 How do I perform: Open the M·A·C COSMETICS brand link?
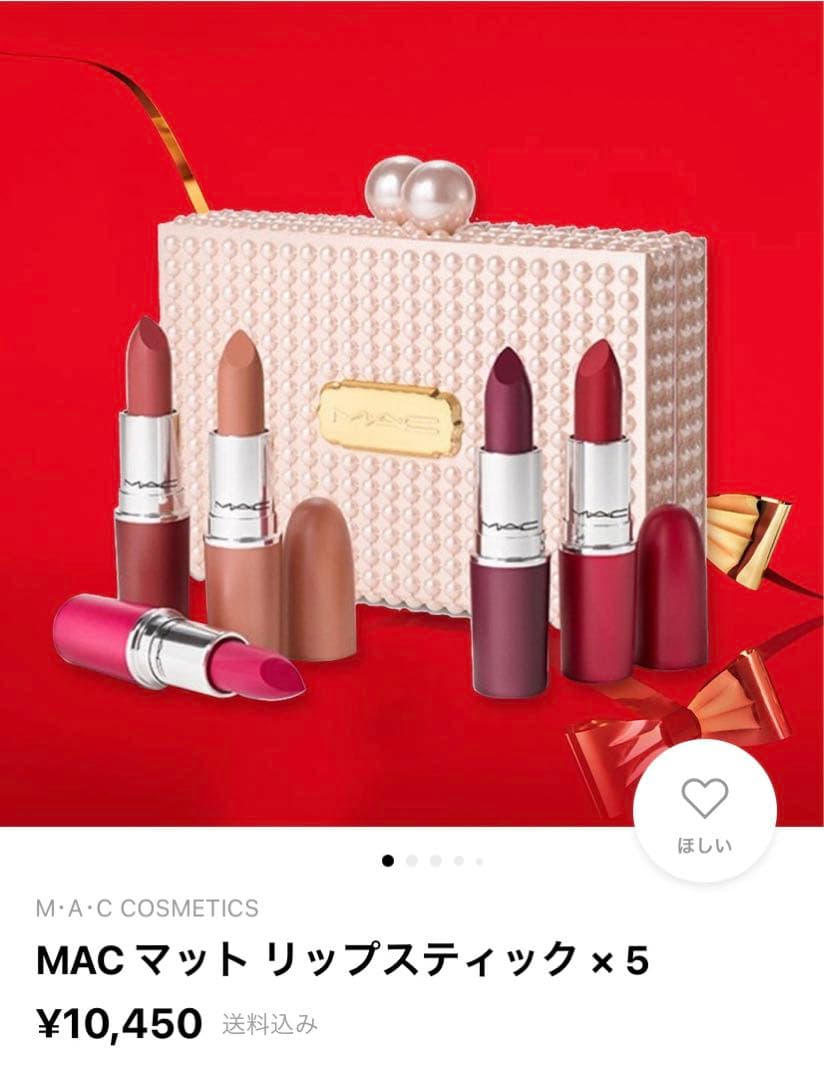147,908
